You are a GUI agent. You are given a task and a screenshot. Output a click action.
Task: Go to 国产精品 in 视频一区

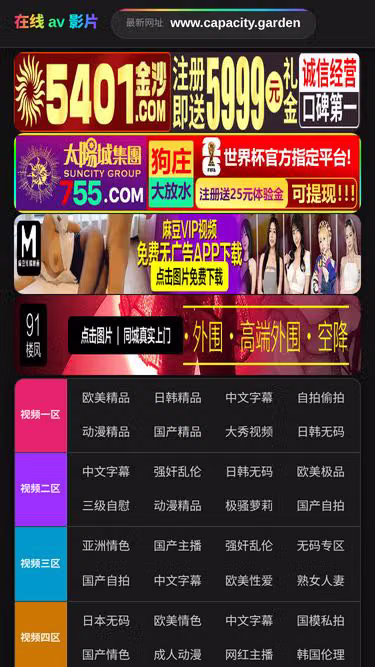(x=177, y=432)
